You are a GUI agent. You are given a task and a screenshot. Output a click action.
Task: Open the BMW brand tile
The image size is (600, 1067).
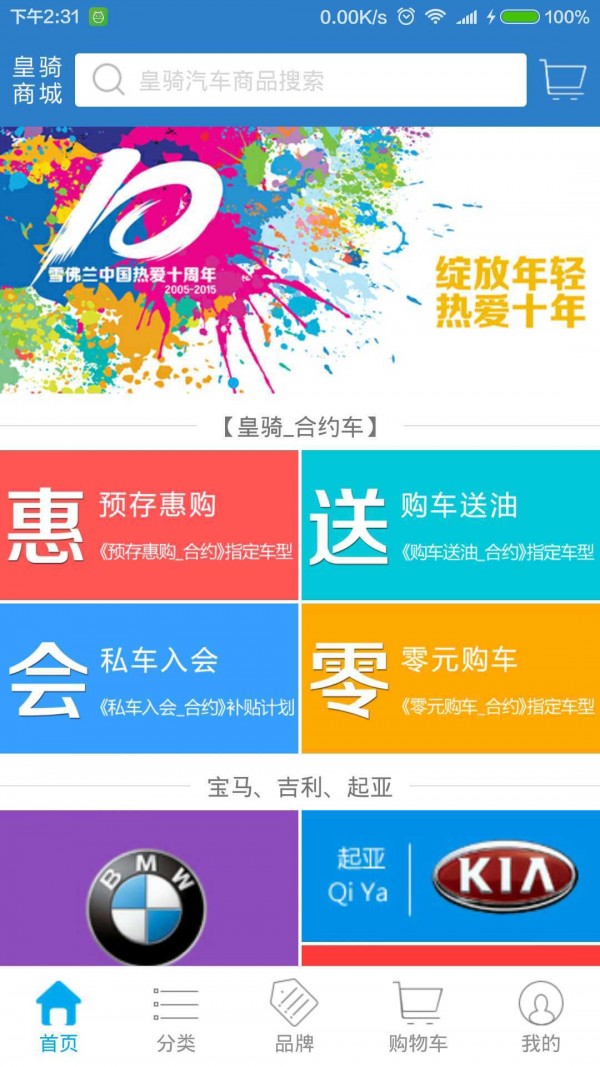pyautogui.click(x=149, y=888)
